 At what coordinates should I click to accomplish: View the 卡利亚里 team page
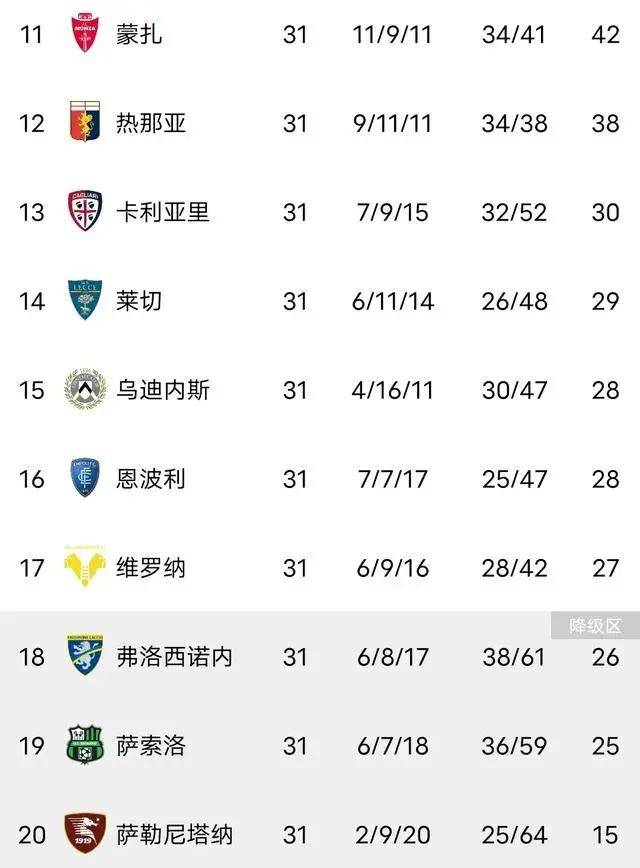(163, 212)
